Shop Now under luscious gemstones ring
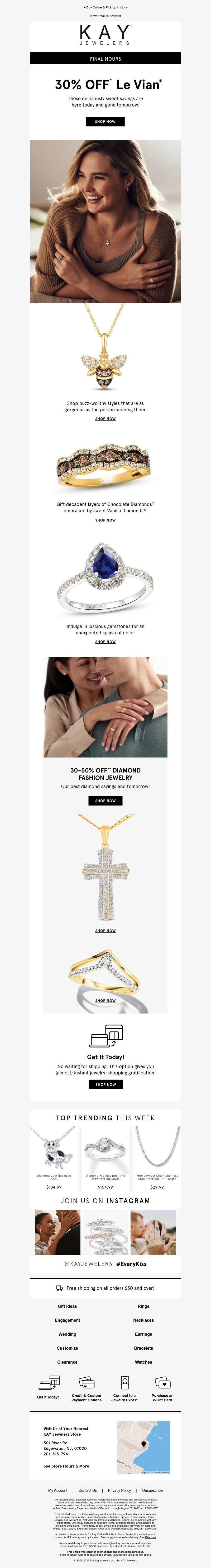The image size is (211, 1568). tap(105, 641)
